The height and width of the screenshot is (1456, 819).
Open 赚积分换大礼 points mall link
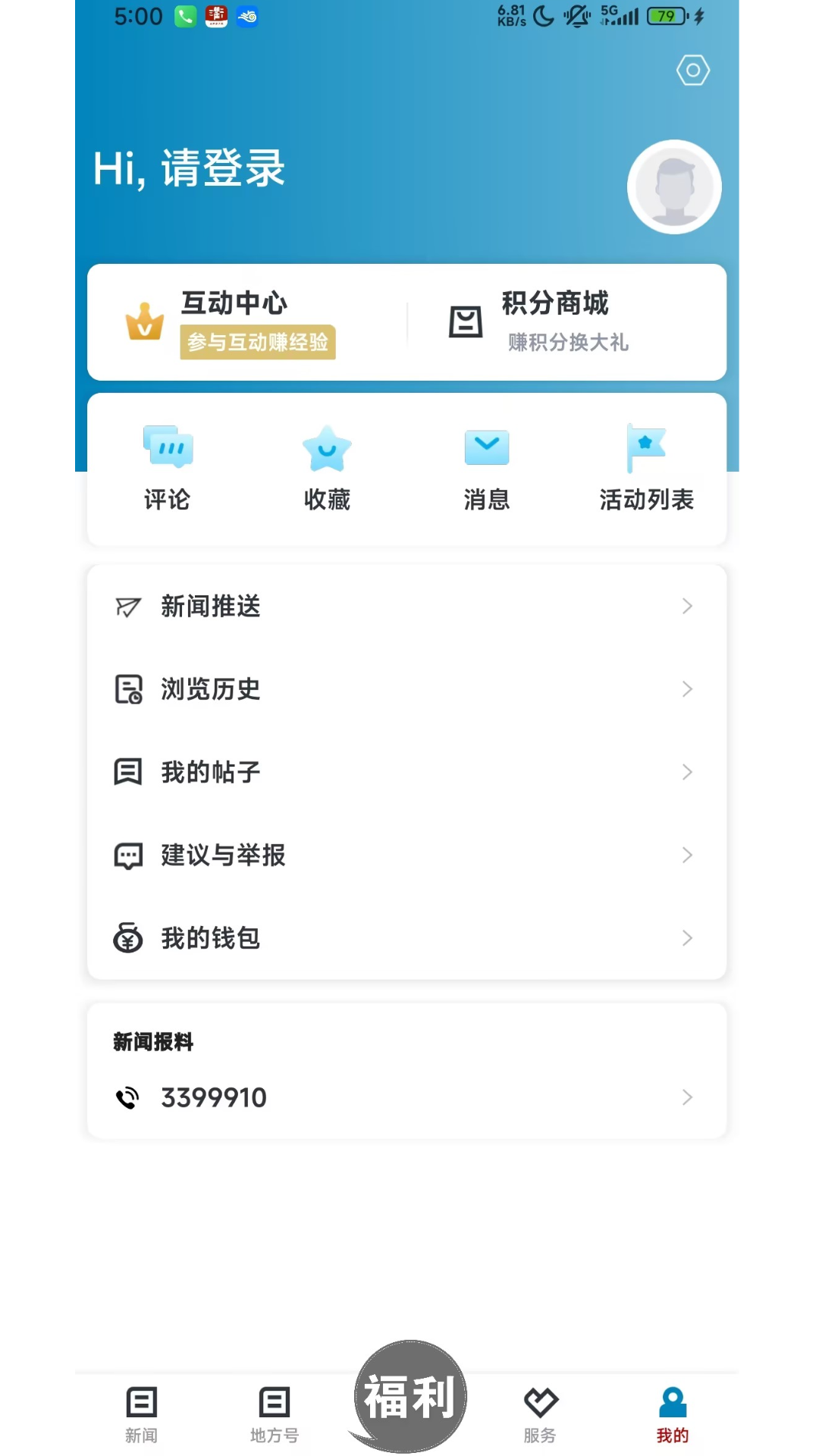coord(569,343)
